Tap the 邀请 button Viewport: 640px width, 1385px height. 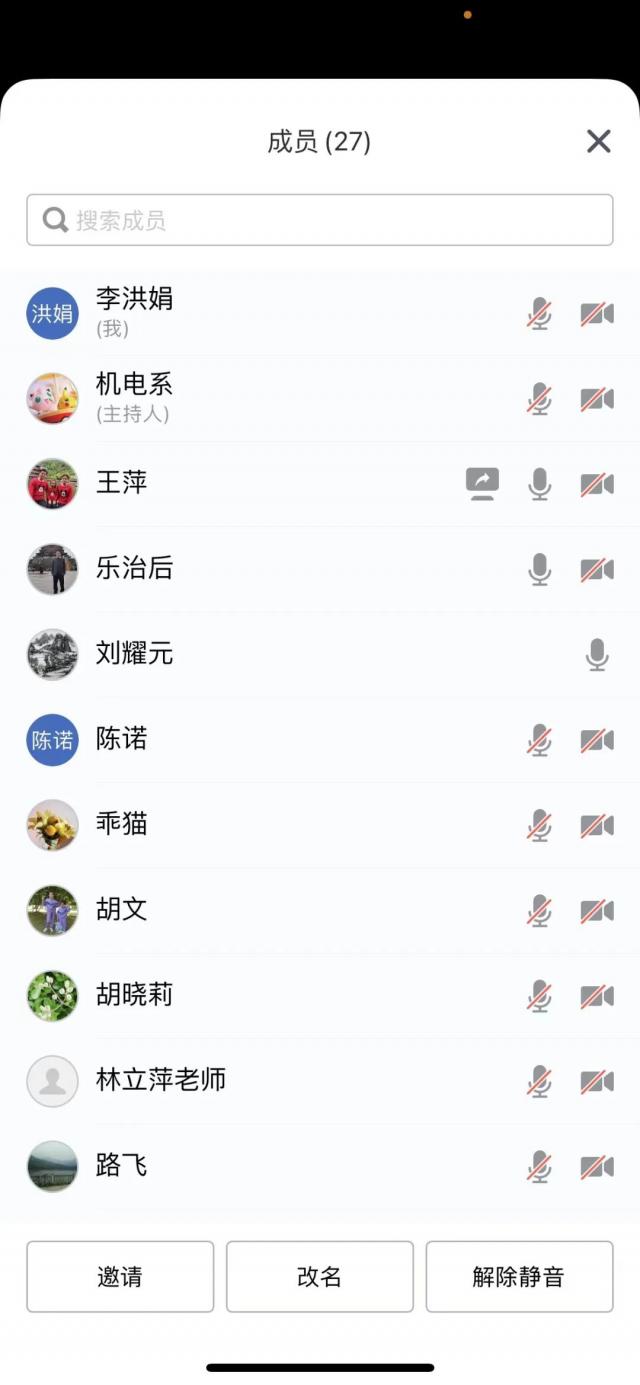(120, 1276)
